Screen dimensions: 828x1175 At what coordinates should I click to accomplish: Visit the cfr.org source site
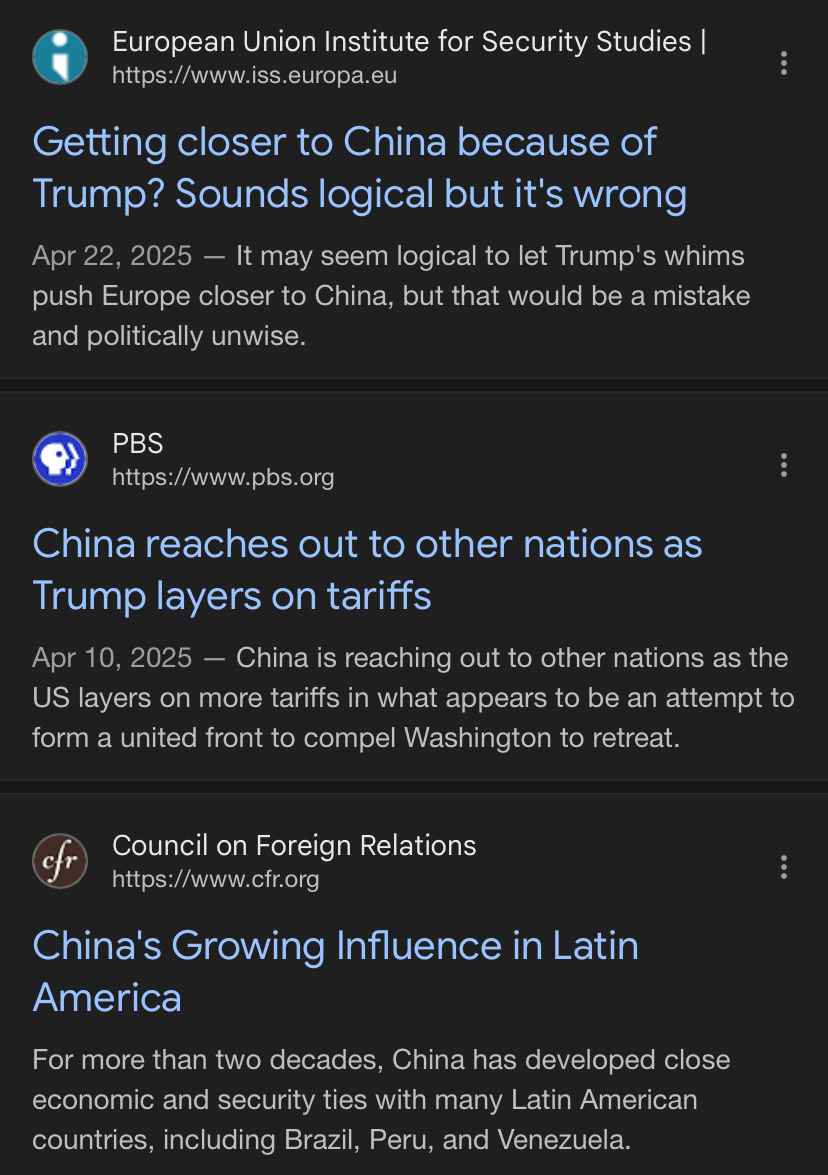(x=215, y=879)
